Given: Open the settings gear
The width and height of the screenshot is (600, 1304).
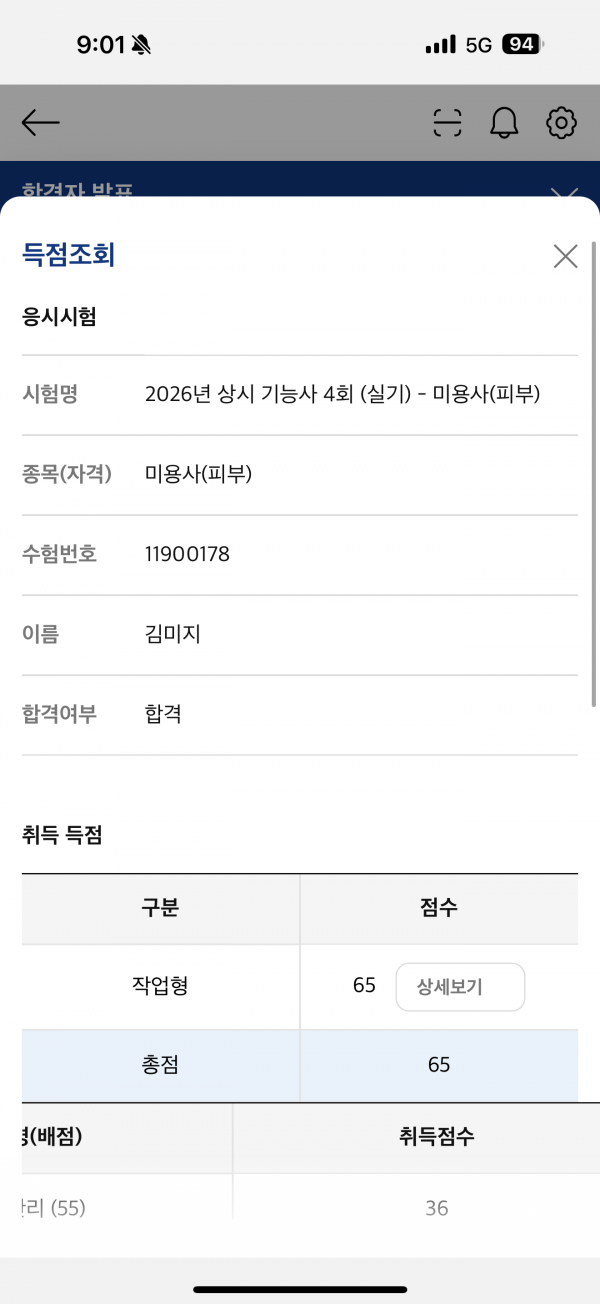Looking at the screenshot, I should pos(561,123).
